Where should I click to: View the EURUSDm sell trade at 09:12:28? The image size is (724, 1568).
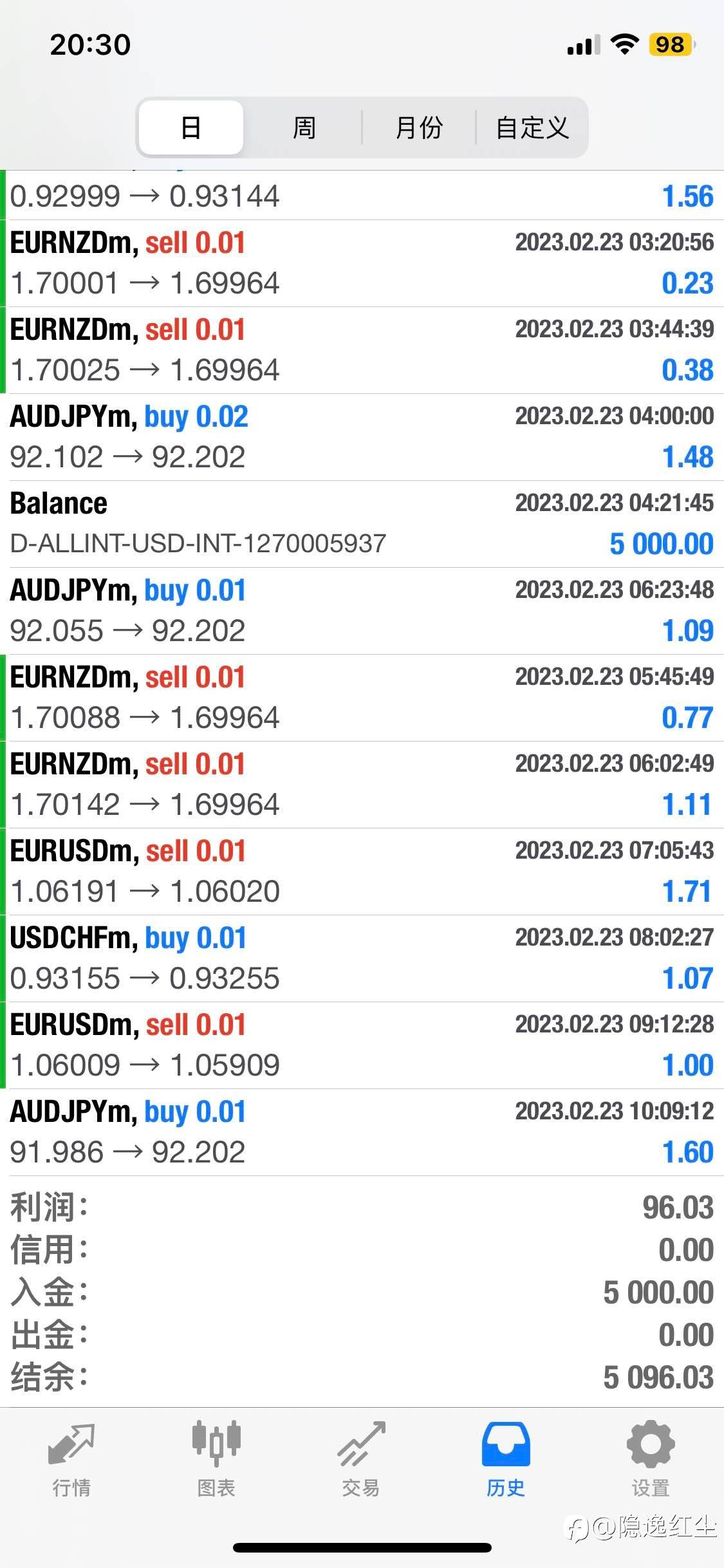click(362, 1045)
